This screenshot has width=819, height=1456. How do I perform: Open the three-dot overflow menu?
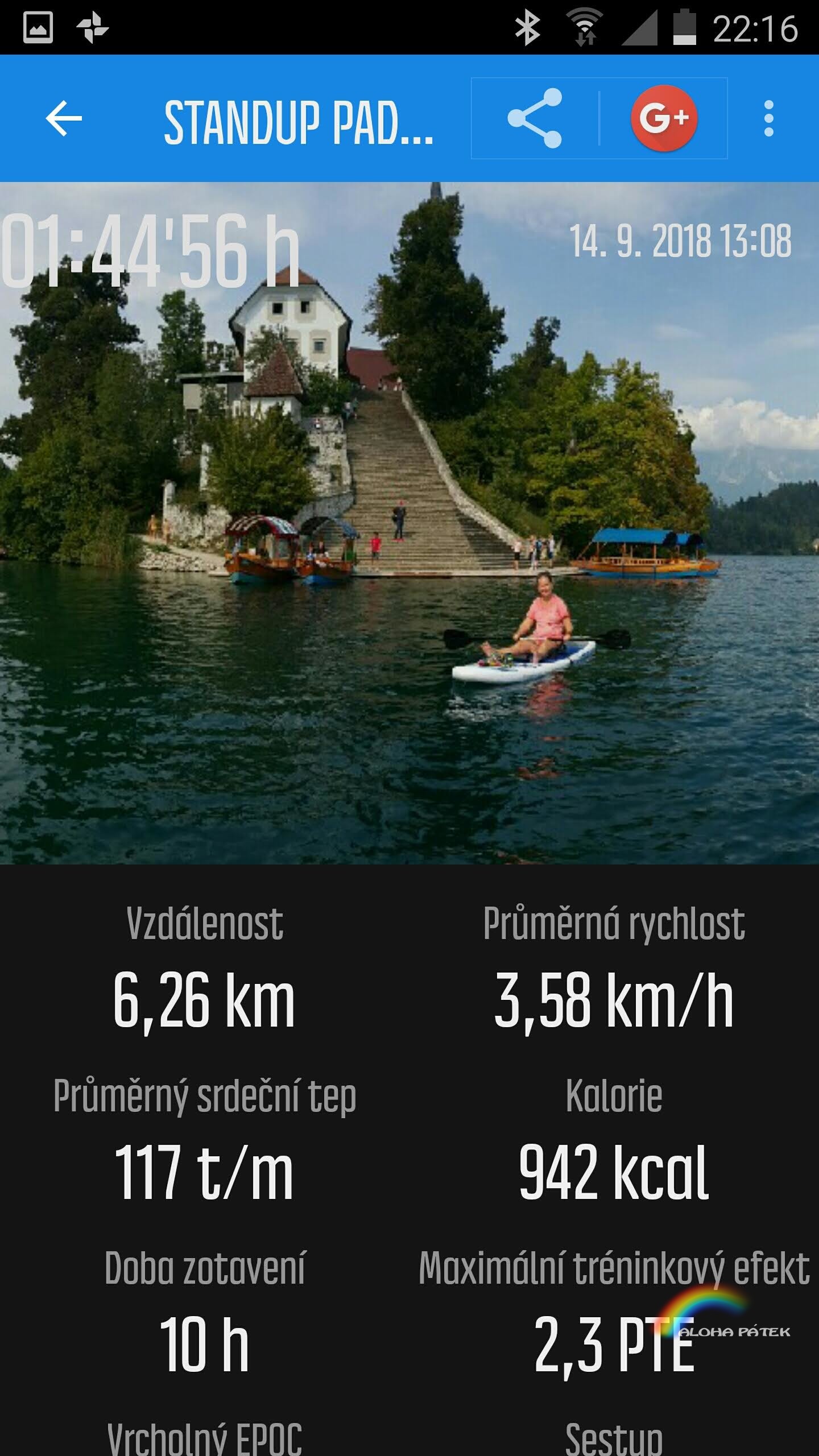[769, 118]
